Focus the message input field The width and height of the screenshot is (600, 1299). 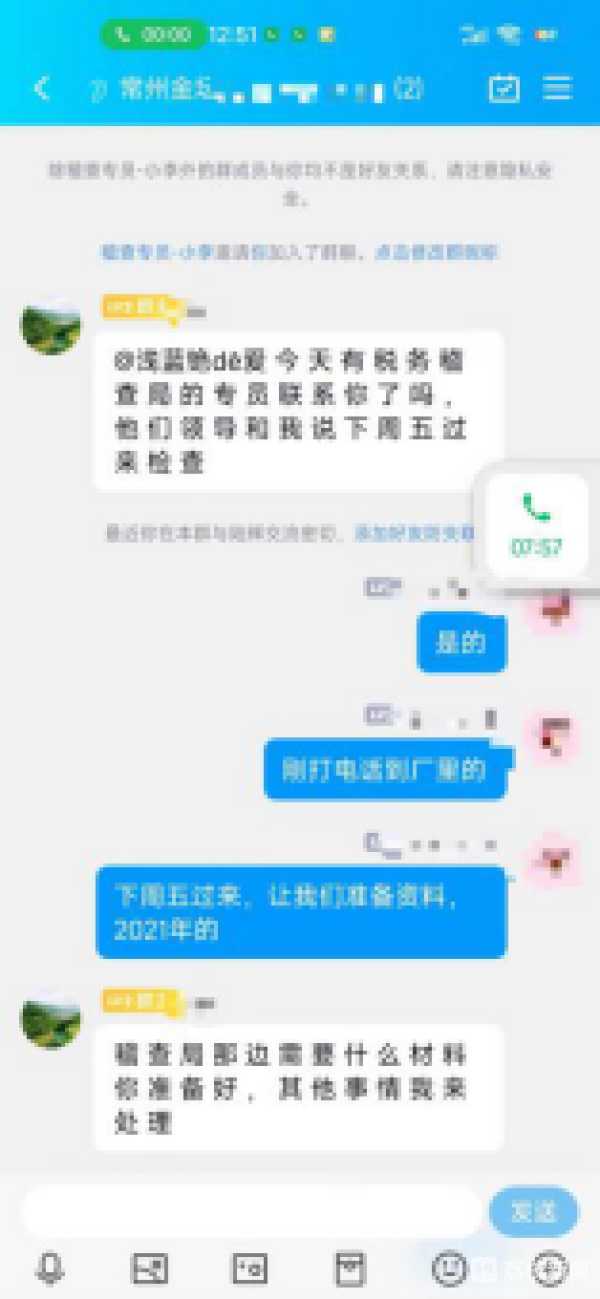(x=250, y=1211)
